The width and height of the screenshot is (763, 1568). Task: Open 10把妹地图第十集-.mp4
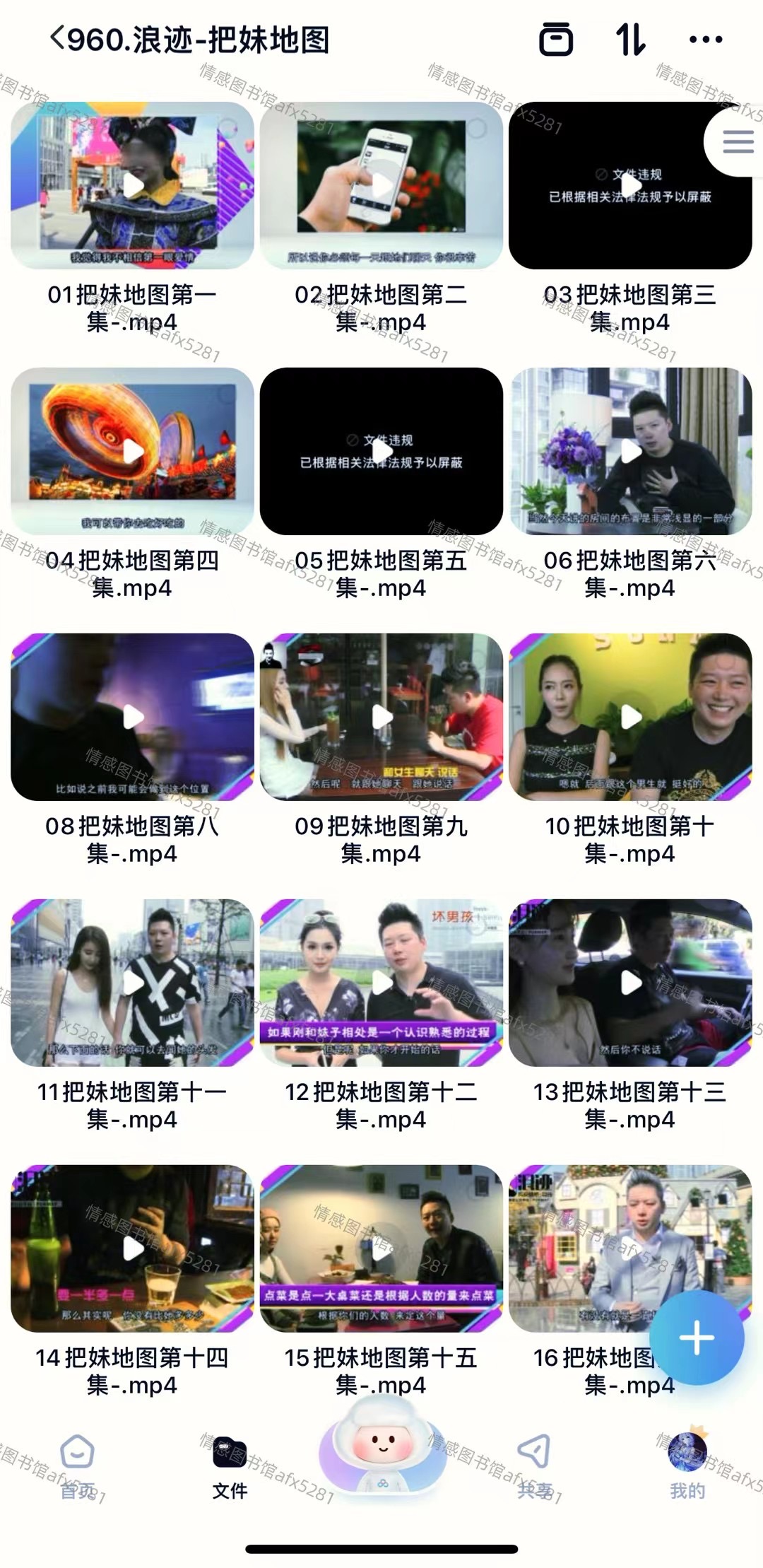click(x=630, y=717)
